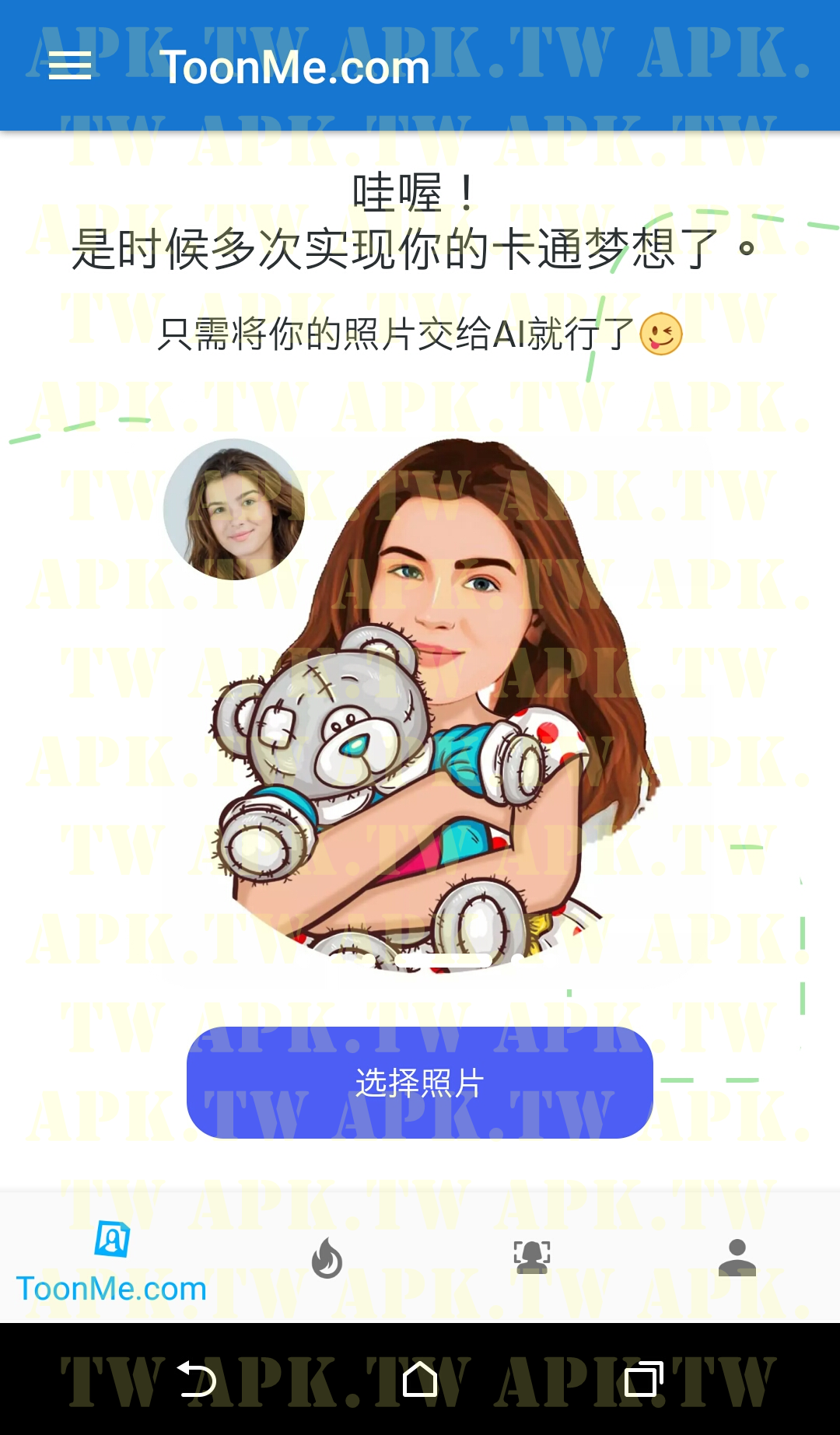Go to the system home screen
The height and width of the screenshot is (1435, 840).
(420, 1380)
